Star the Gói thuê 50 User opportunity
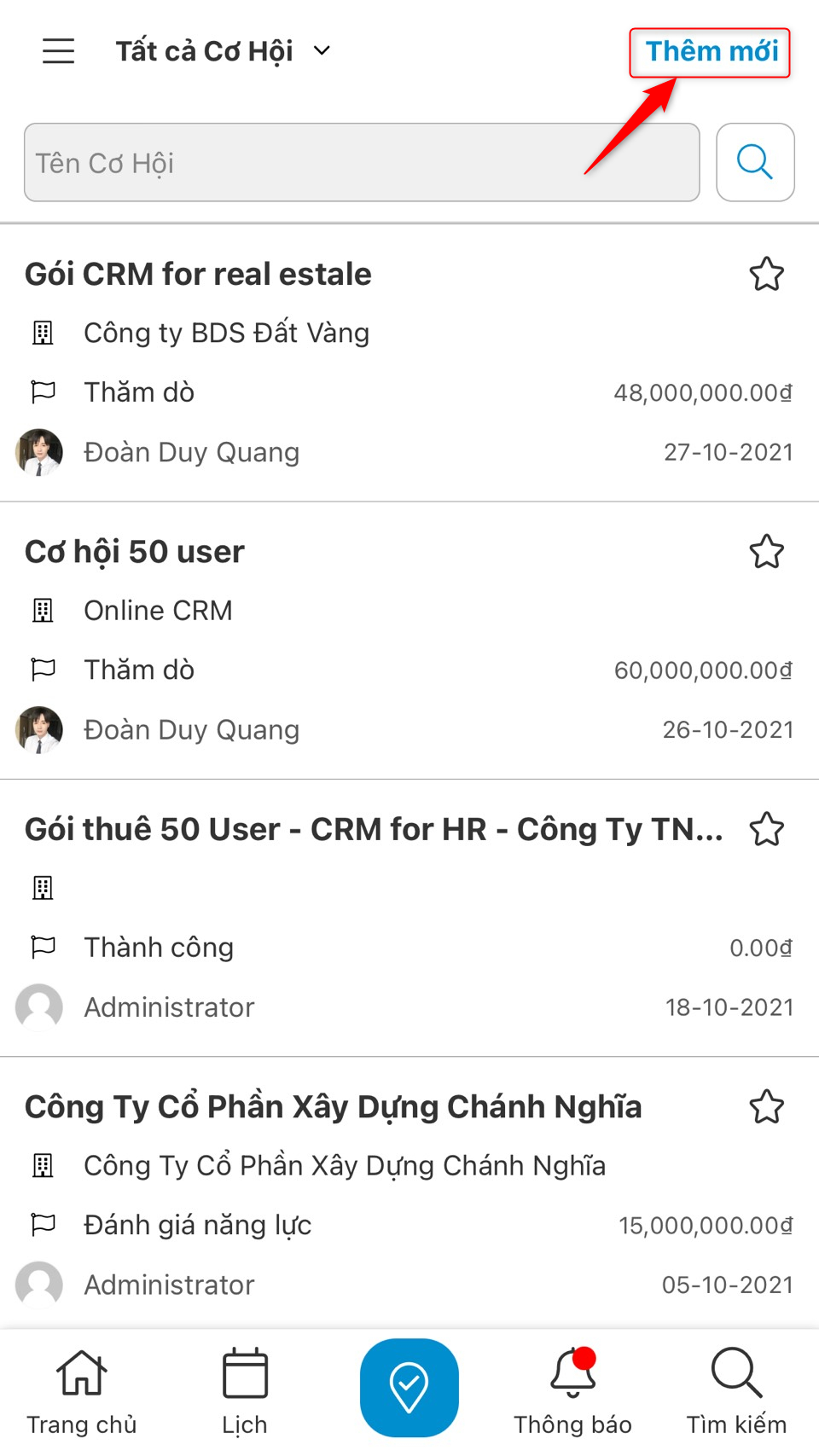The image size is (819, 1456). click(x=766, y=829)
